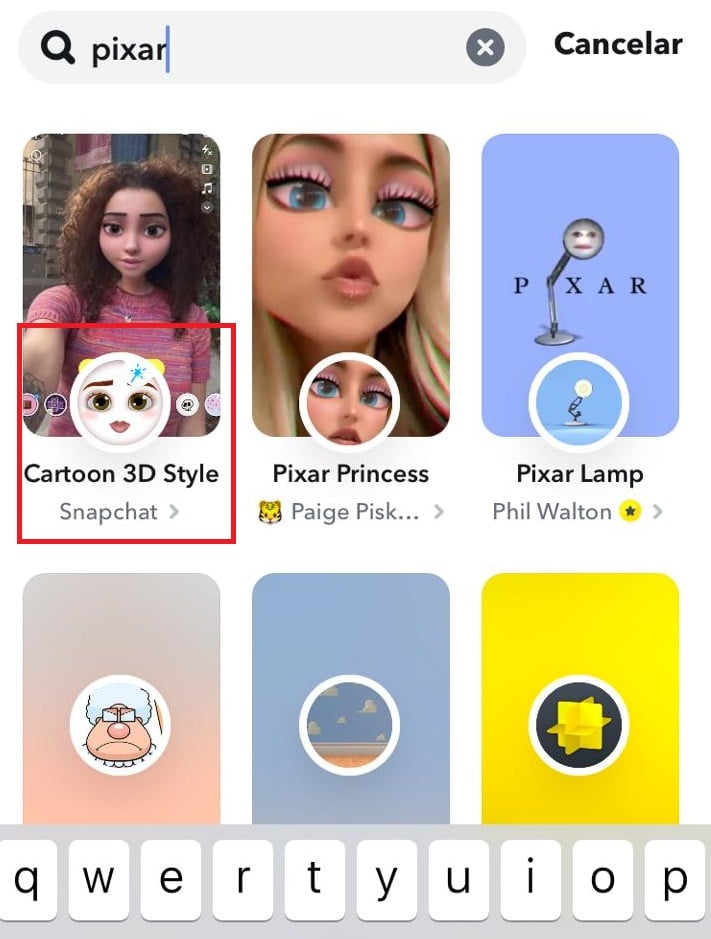Image resolution: width=711 pixels, height=939 pixels.
Task: Tap the search field containing pixar
Action: tap(270, 48)
